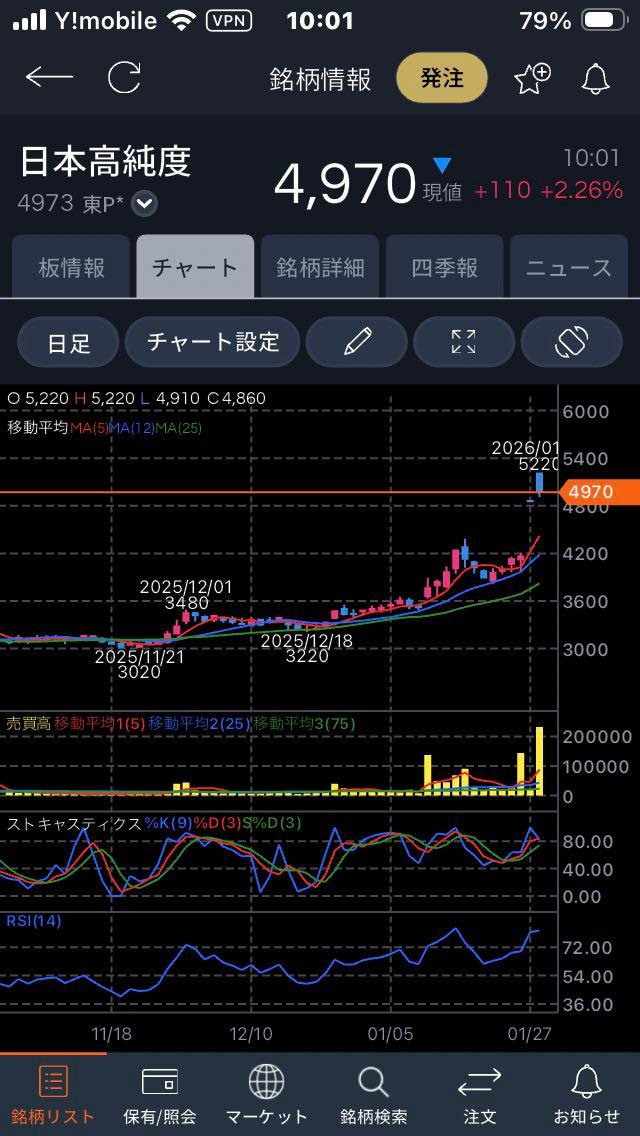
Task: Open the pencil drawing tool
Action: tap(356, 342)
